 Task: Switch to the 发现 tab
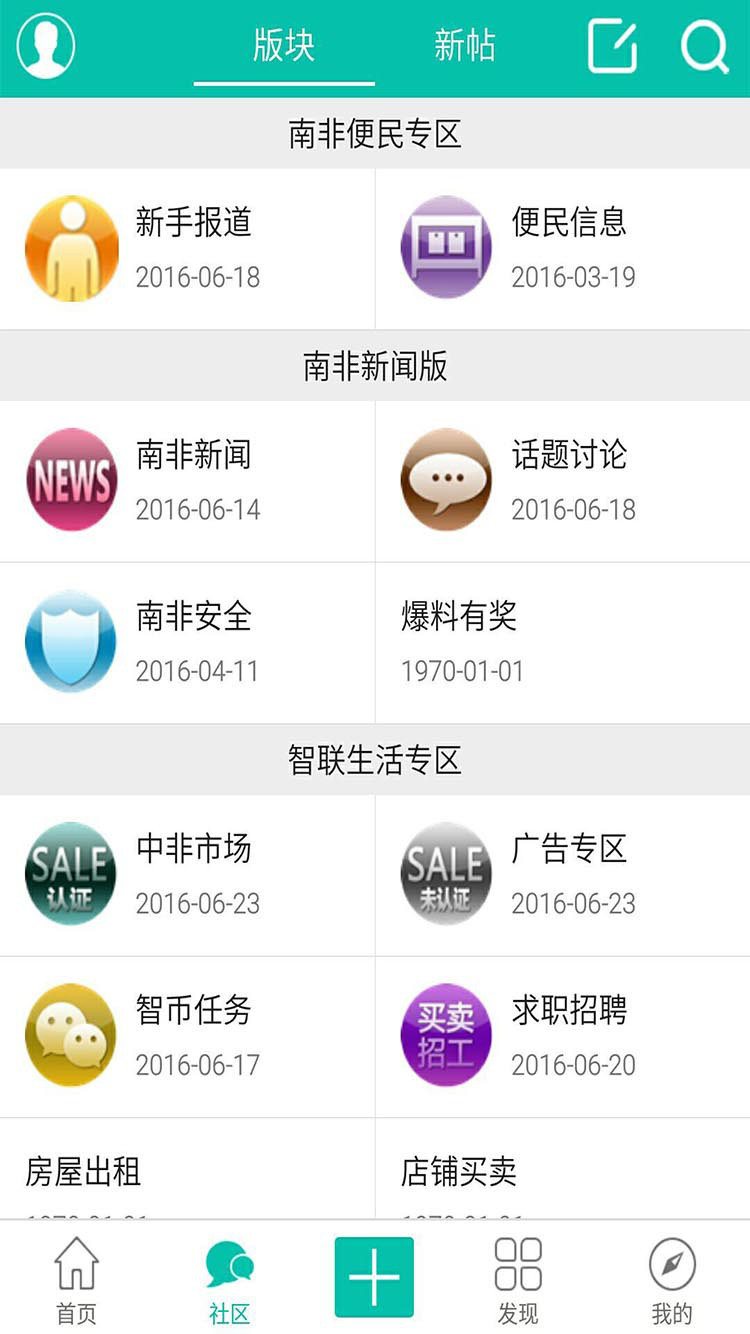pos(518,1279)
